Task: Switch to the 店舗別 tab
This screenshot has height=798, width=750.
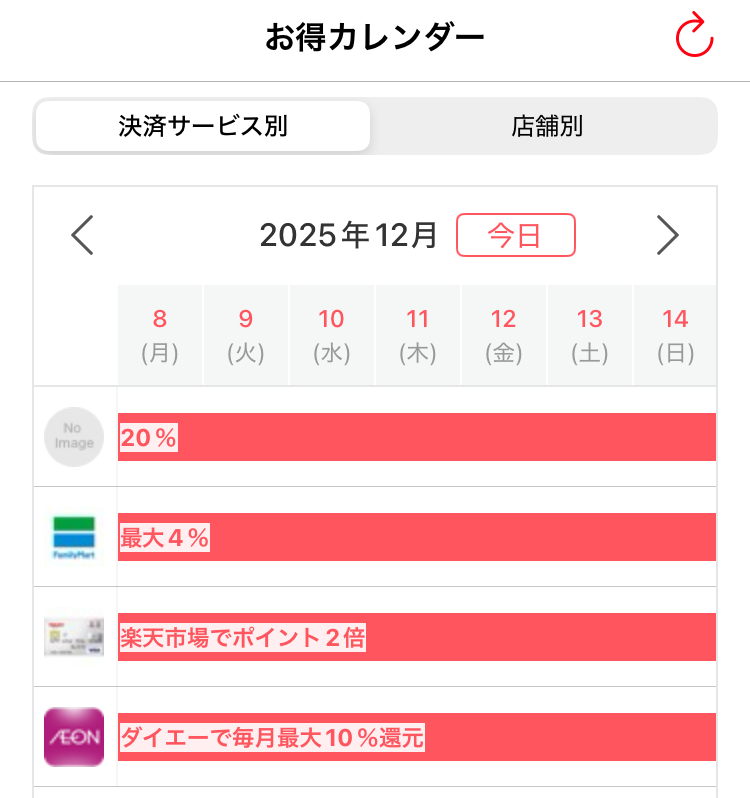Action: (546, 127)
